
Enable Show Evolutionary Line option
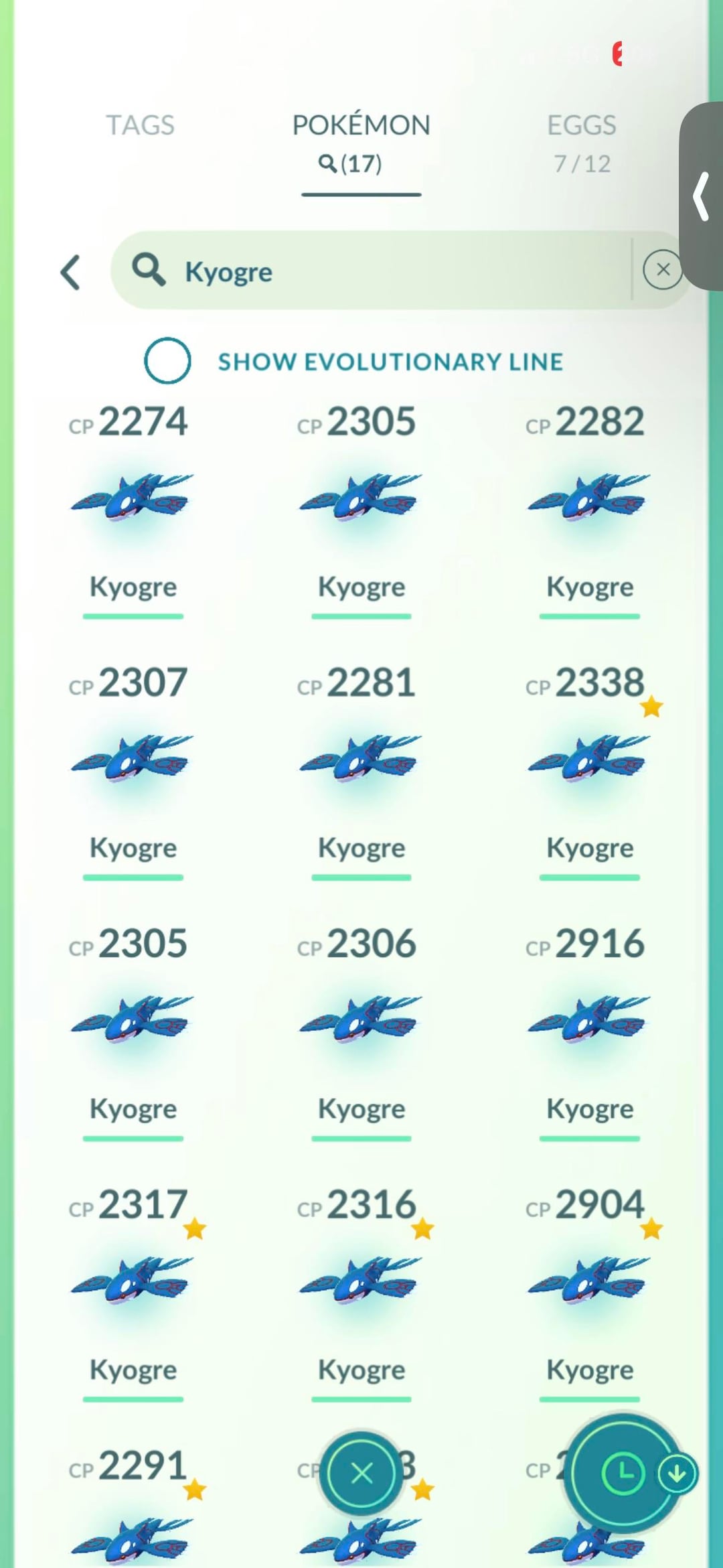coord(167,361)
